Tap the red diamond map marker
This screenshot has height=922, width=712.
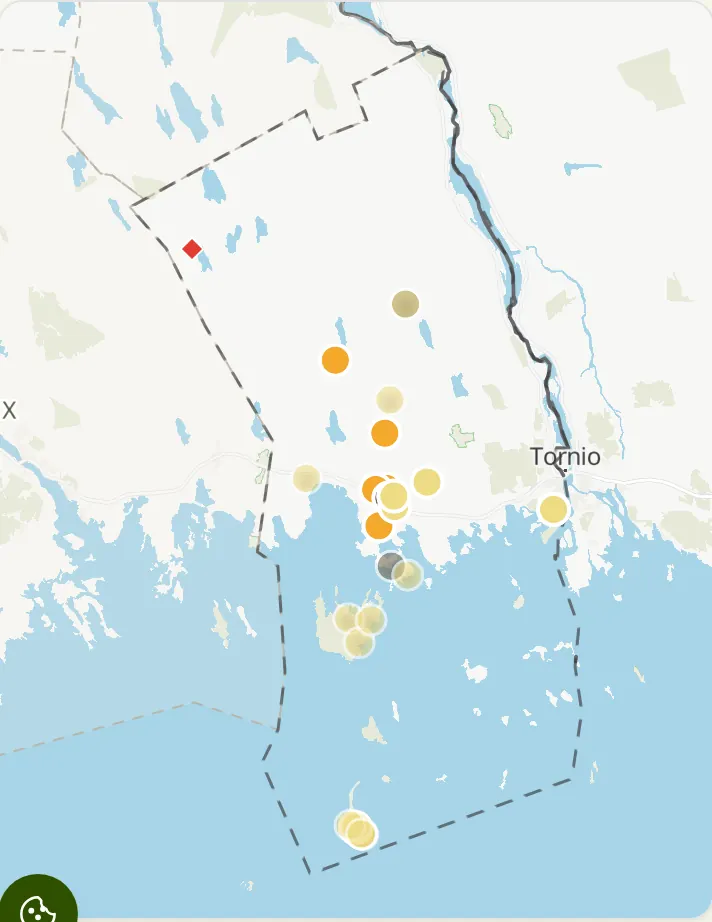click(192, 249)
